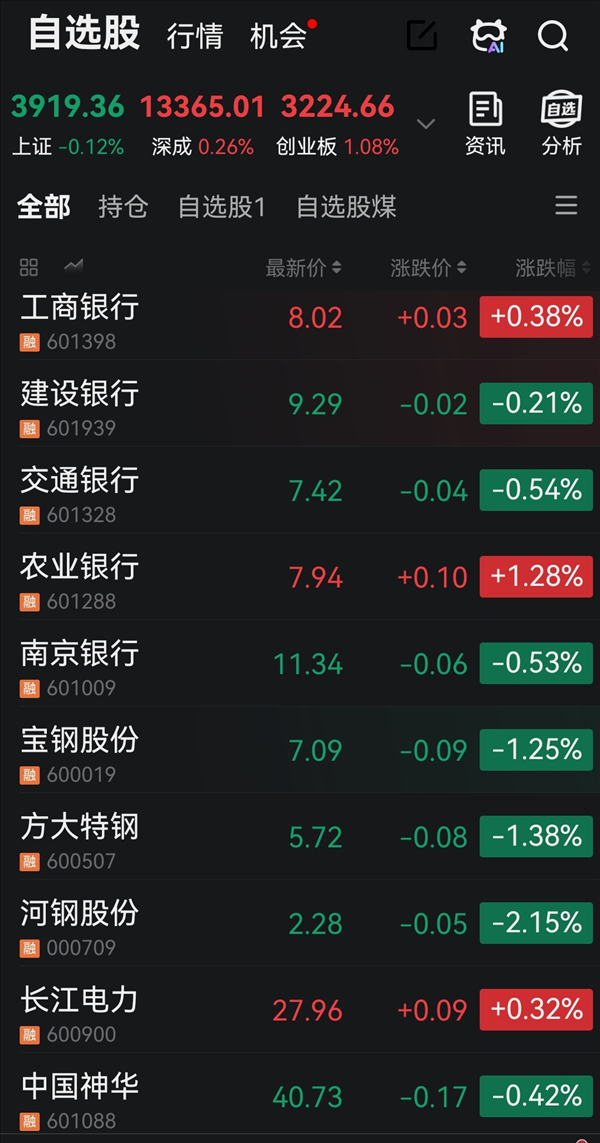600x1143 pixels.
Task: Select the 自选股煤 group tab
Action: coord(346,207)
